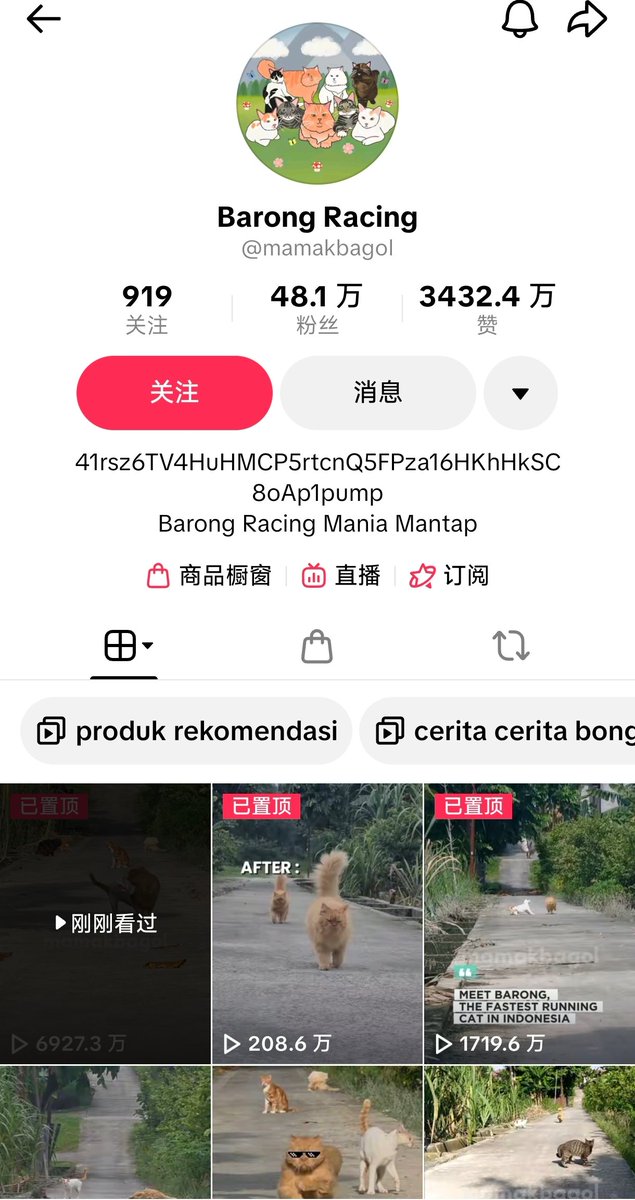
Task: Open the notifications bell
Action: 520,20
